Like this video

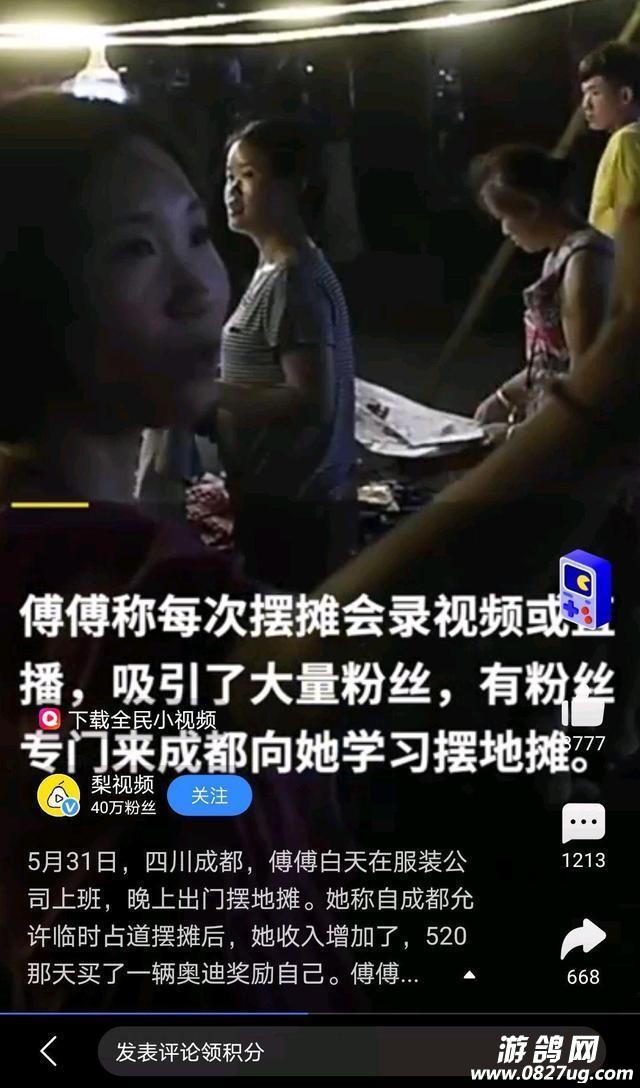pos(584,713)
